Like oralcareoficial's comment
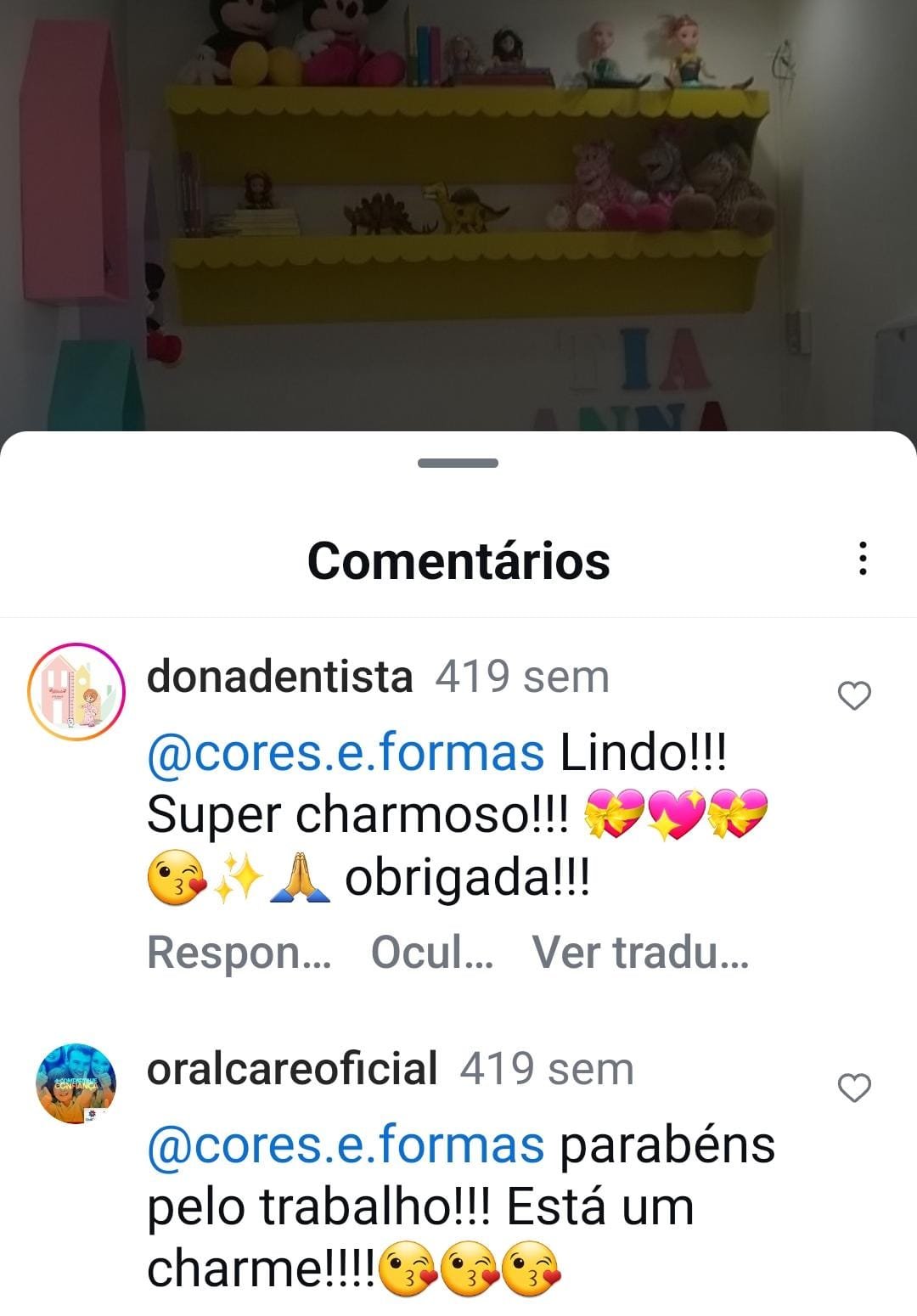 (854, 1088)
